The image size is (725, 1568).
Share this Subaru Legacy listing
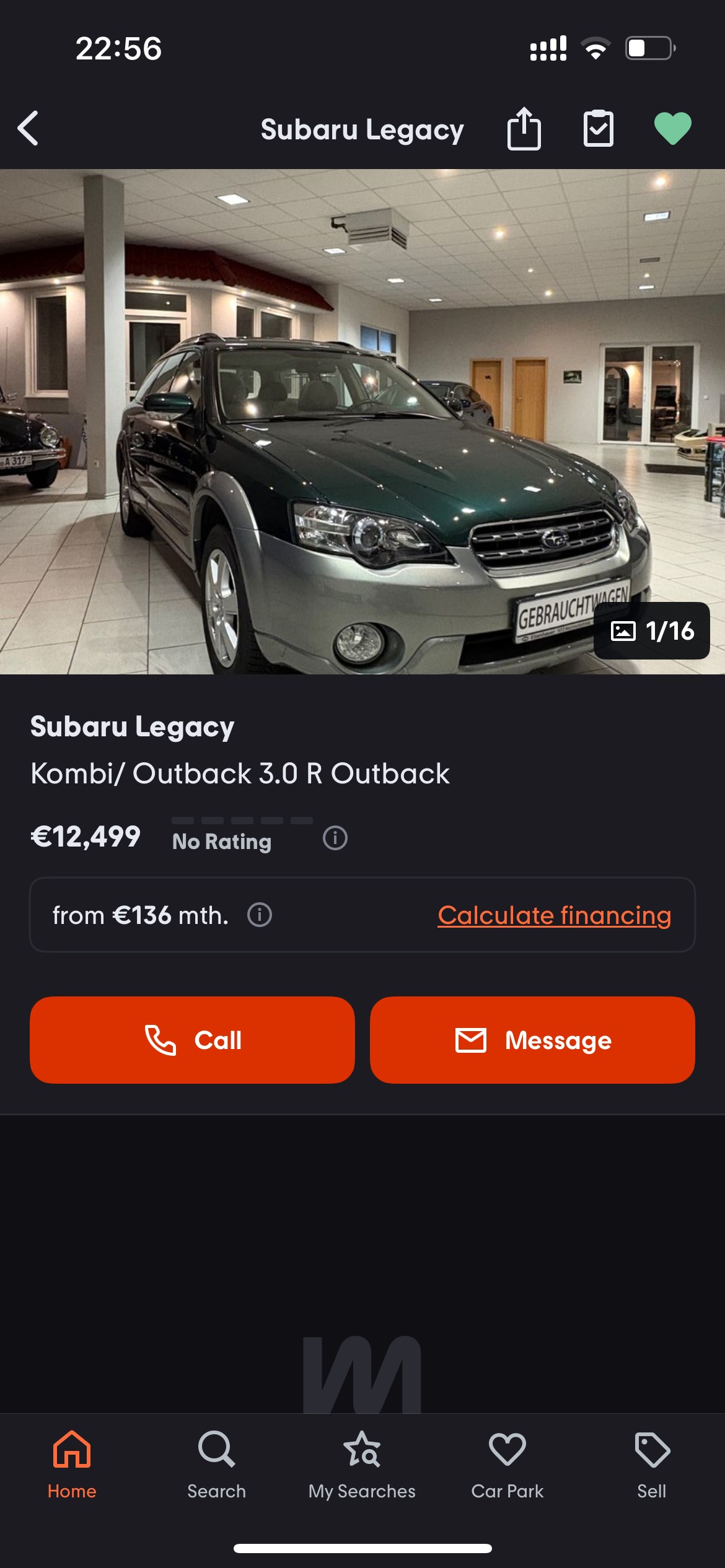524,129
